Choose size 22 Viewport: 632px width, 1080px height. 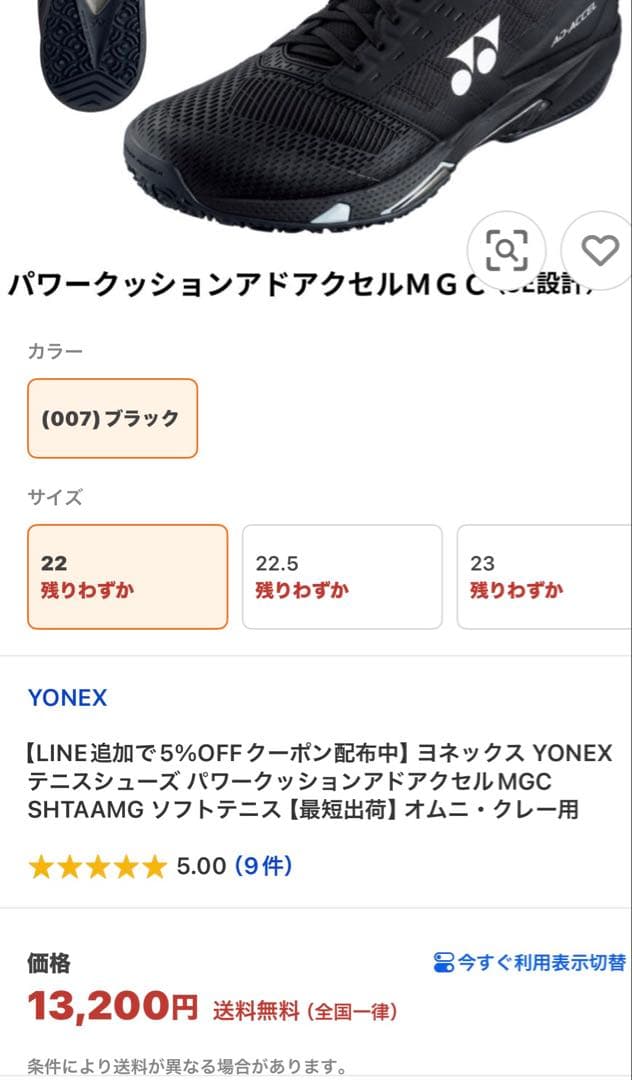pyautogui.click(x=127, y=577)
